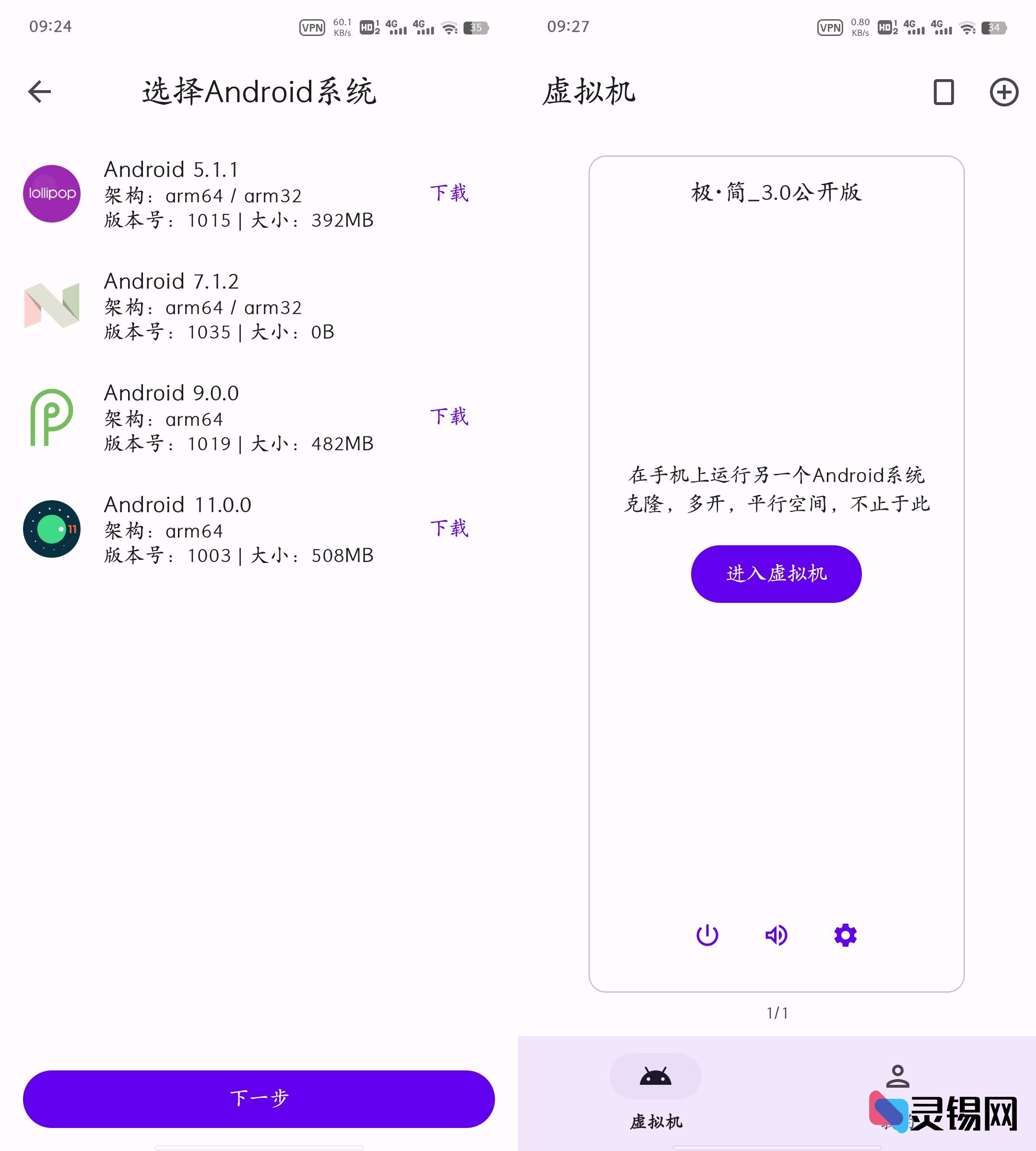Download Android 5.1.1 system image
Viewport: 1036px width, 1151px height.
(x=448, y=194)
